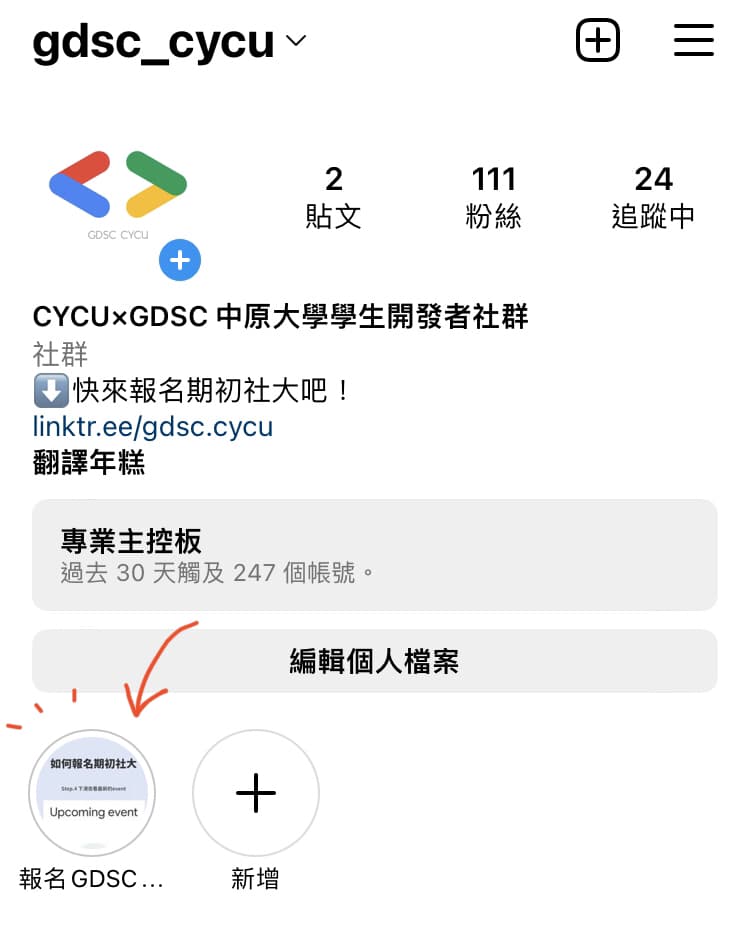Tap the down-arrow emoji in the bio
The image size is (750, 935).
point(46,389)
